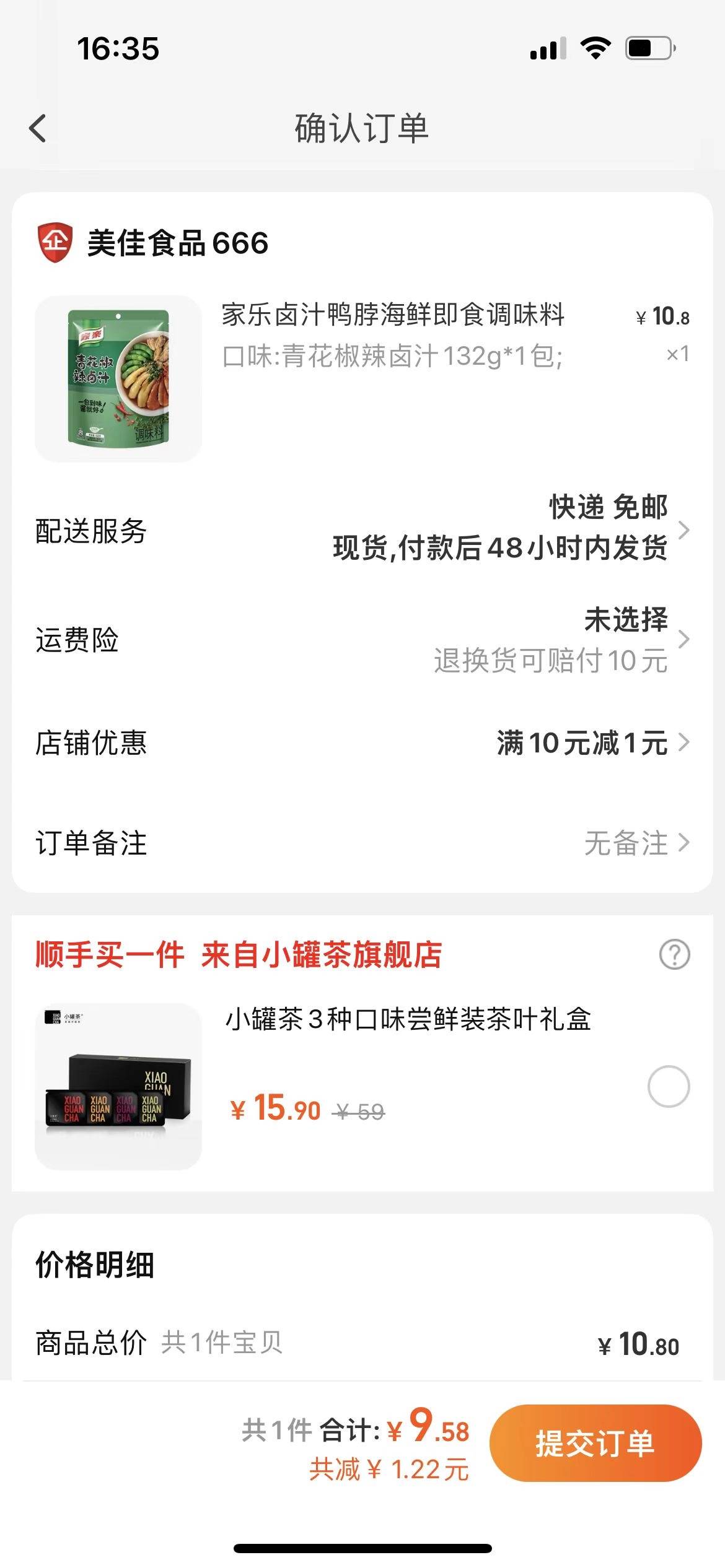Go back from the 确认订单 page
725x1568 pixels.
tap(38, 129)
